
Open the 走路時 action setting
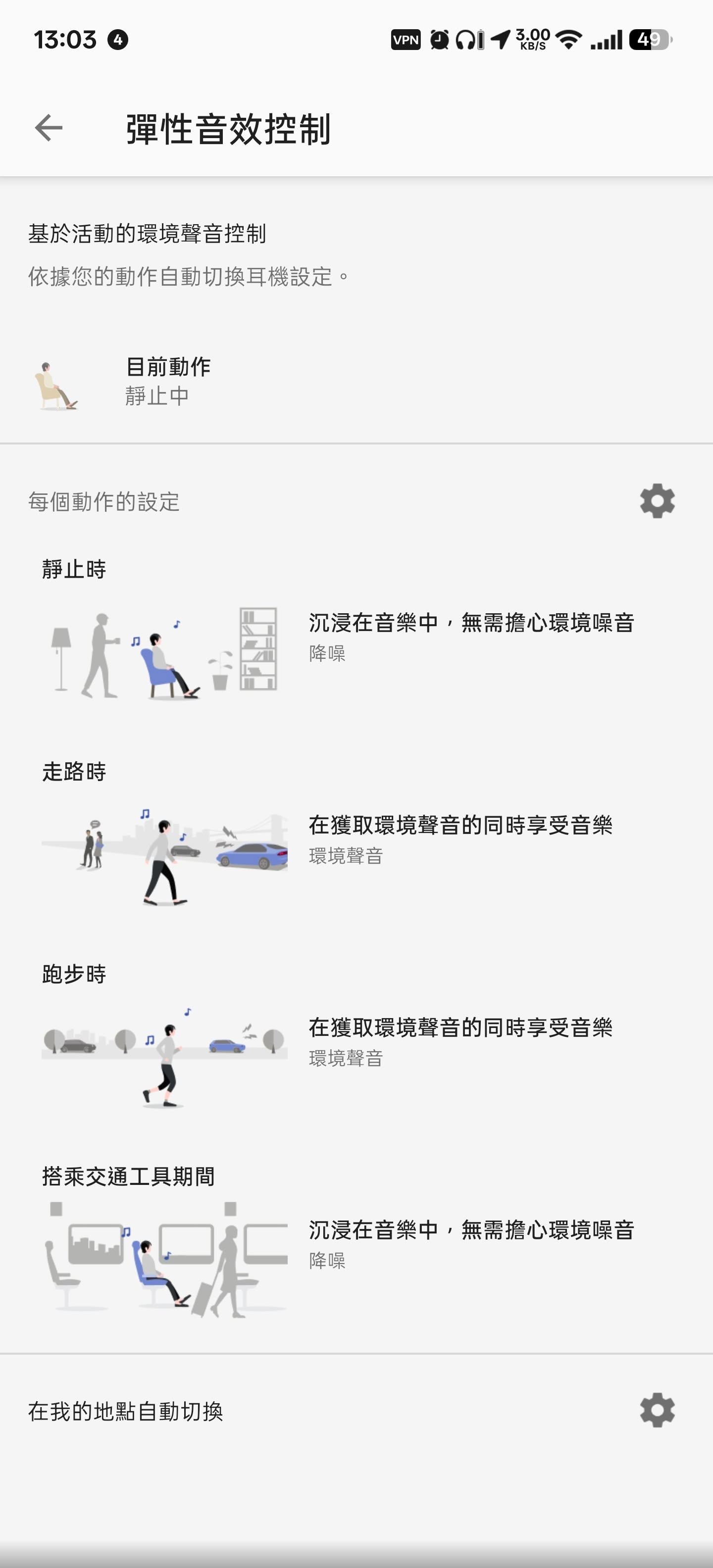pyautogui.click(x=356, y=839)
